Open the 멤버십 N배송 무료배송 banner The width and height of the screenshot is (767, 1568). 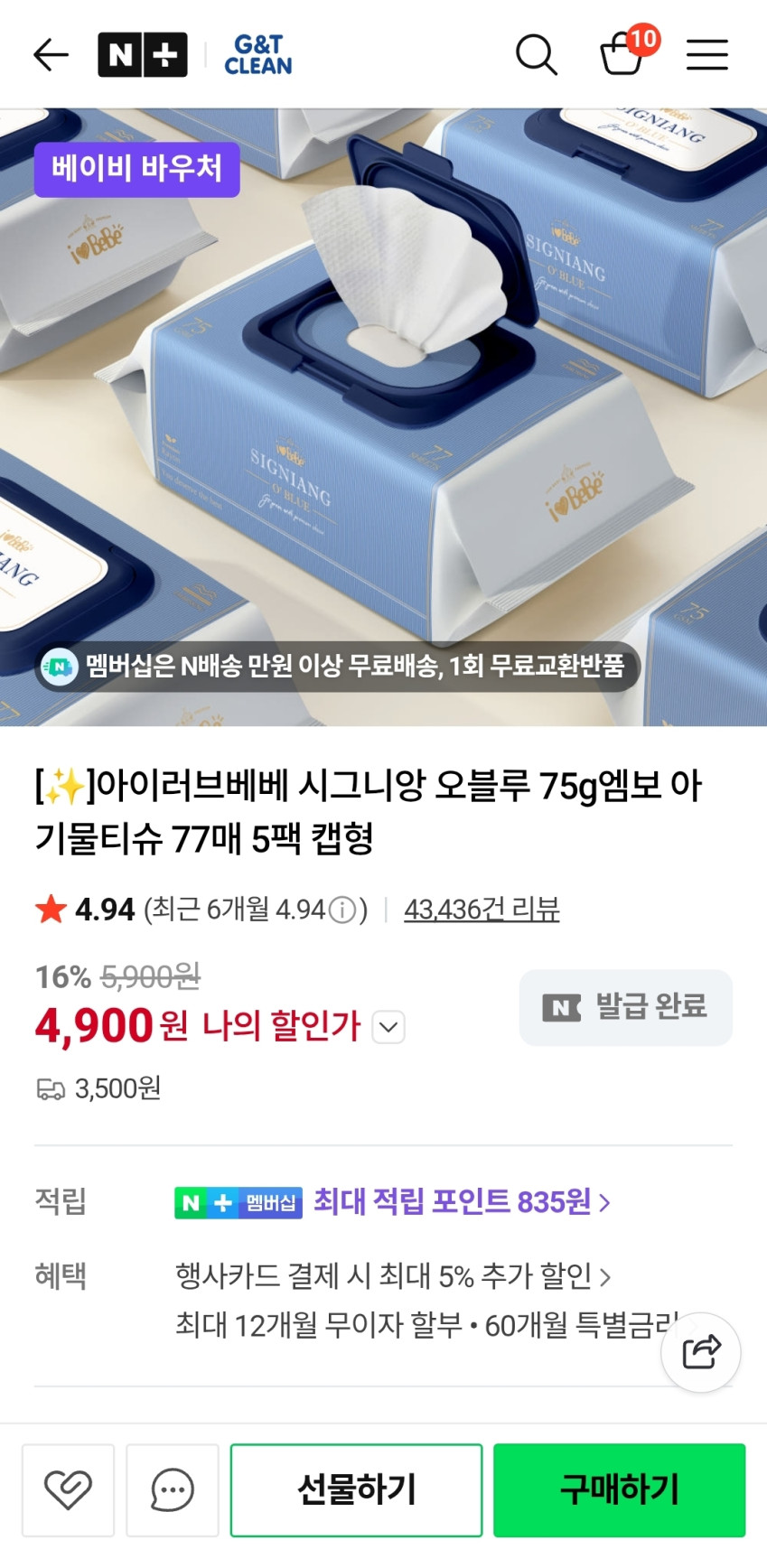[337, 667]
